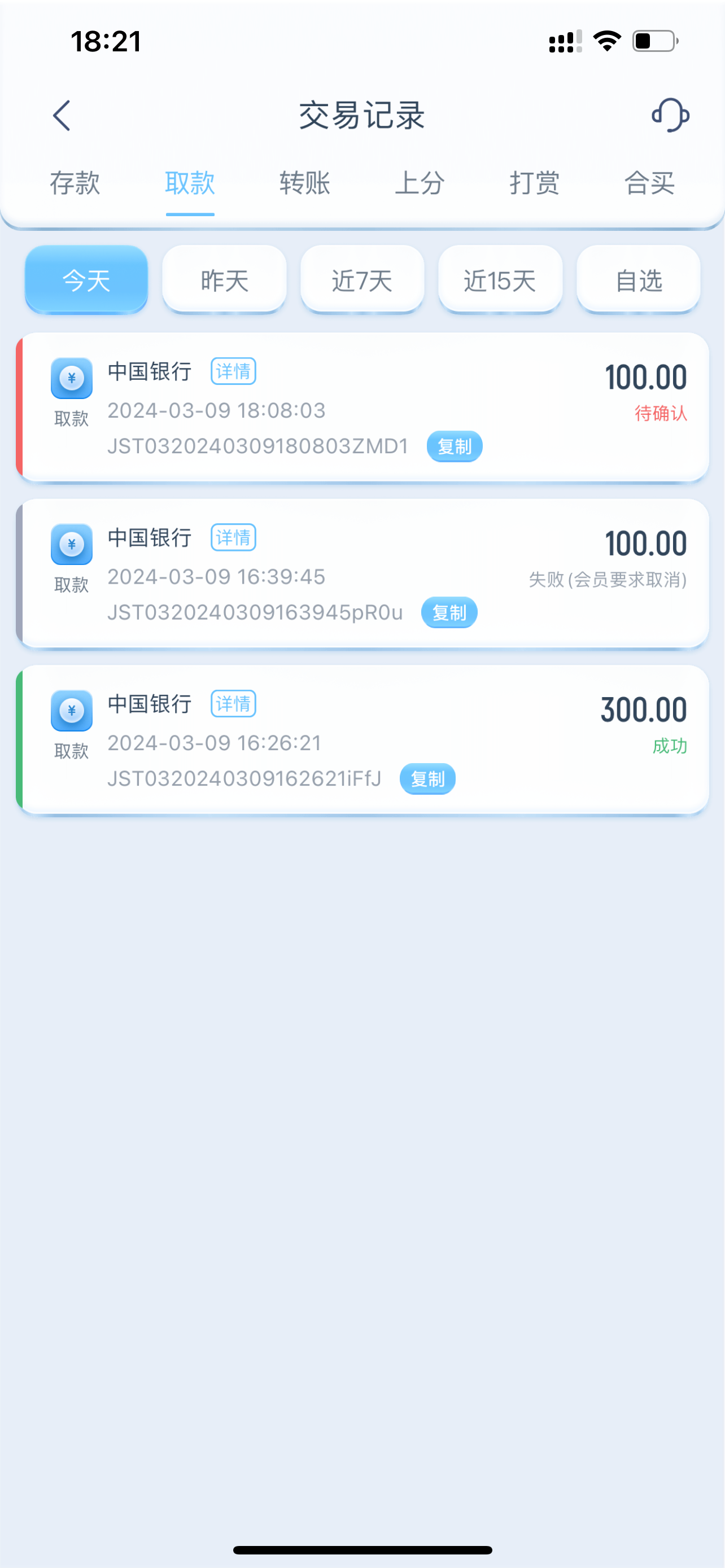The height and width of the screenshot is (1568, 725).
Task: Choose the 自选 custom date filter
Action: (x=639, y=281)
